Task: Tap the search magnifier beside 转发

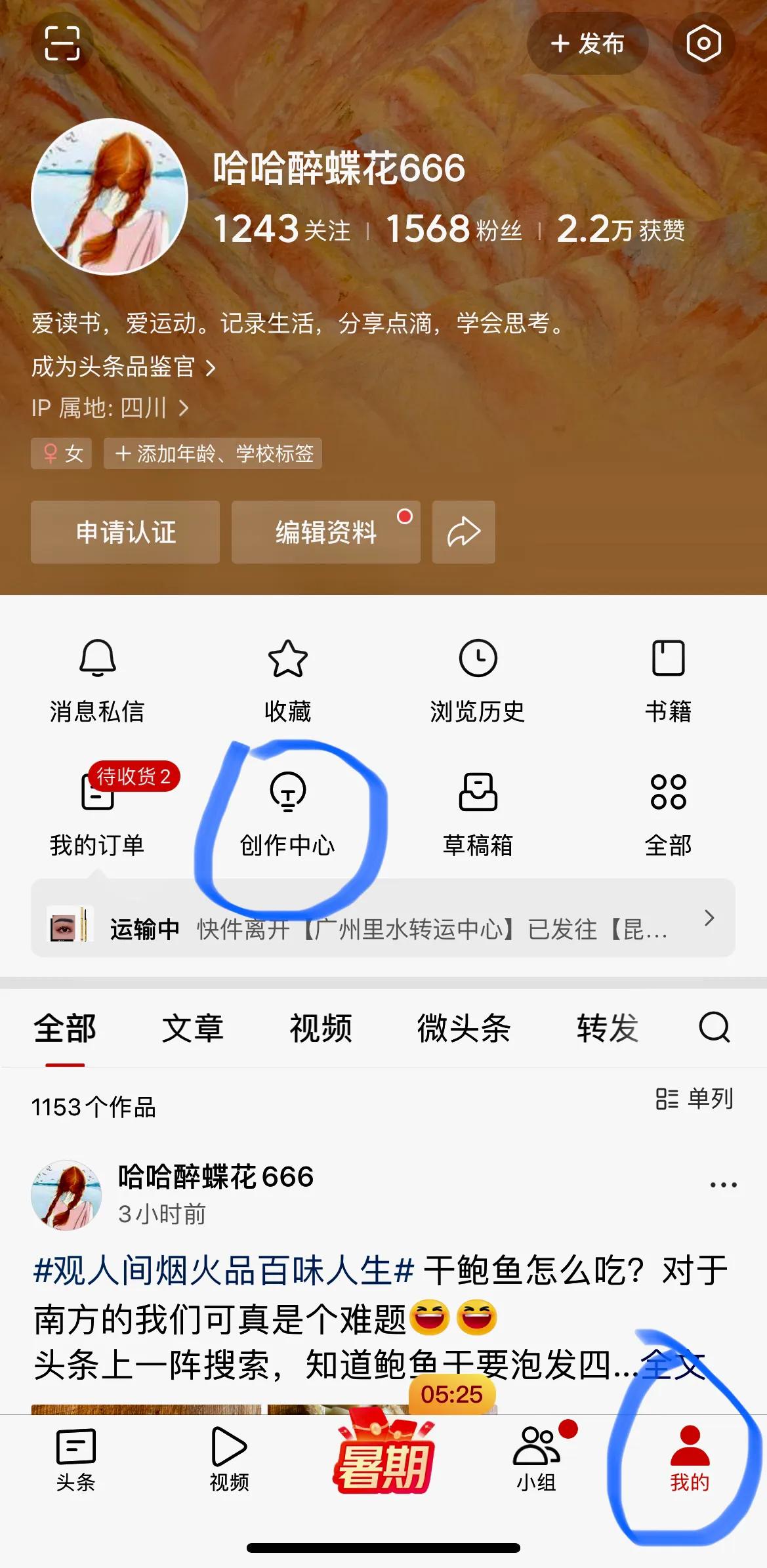Action: pos(714,1027)
